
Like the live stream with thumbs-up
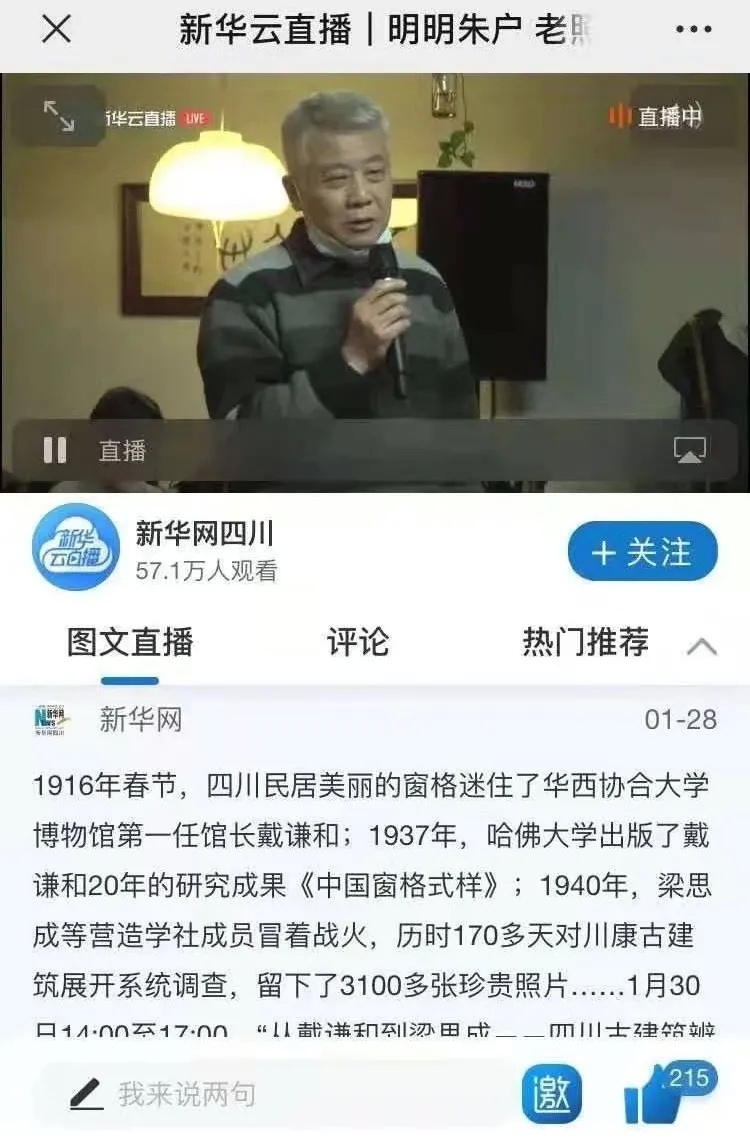tap(656, 1094)
